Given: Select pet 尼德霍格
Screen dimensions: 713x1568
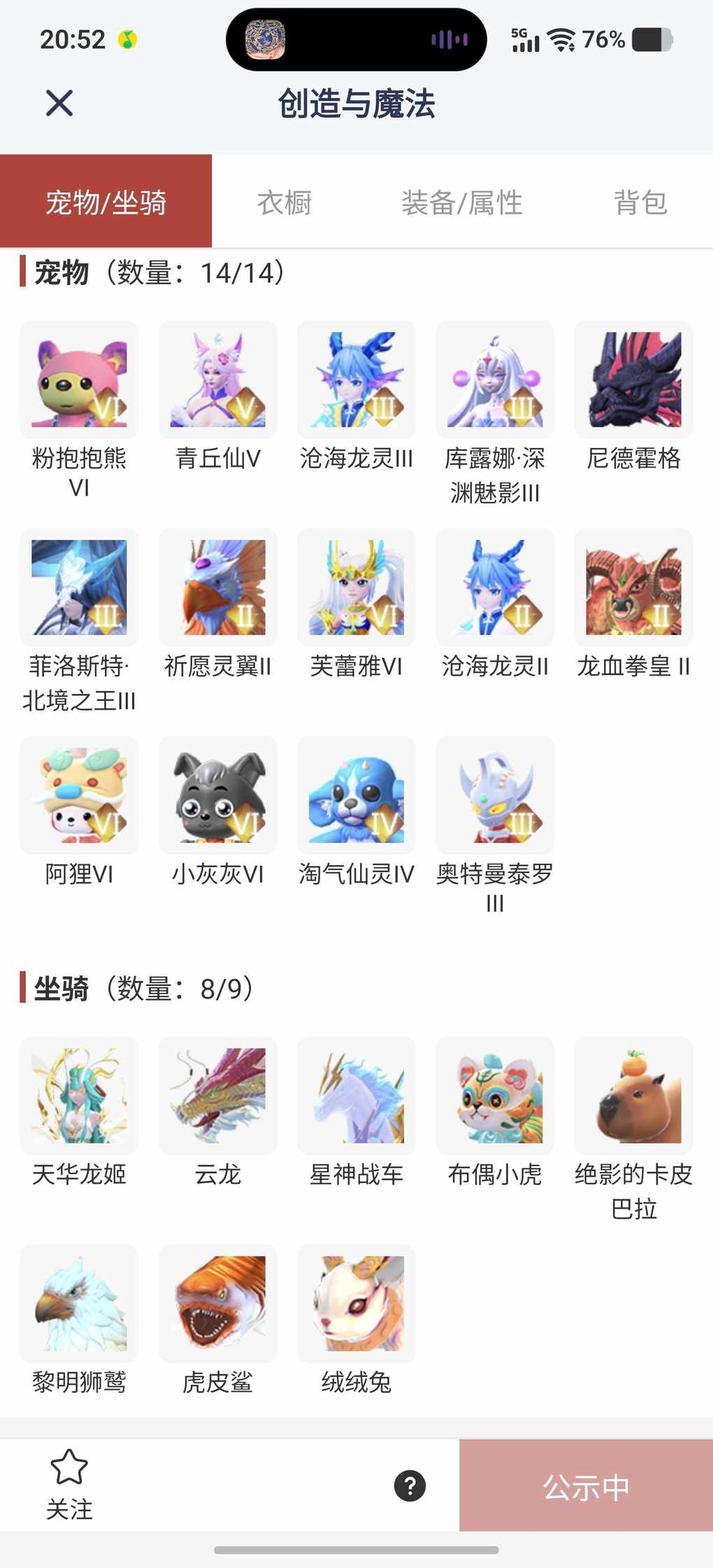Looking at the screenshot, I should (x=633, y=380).
